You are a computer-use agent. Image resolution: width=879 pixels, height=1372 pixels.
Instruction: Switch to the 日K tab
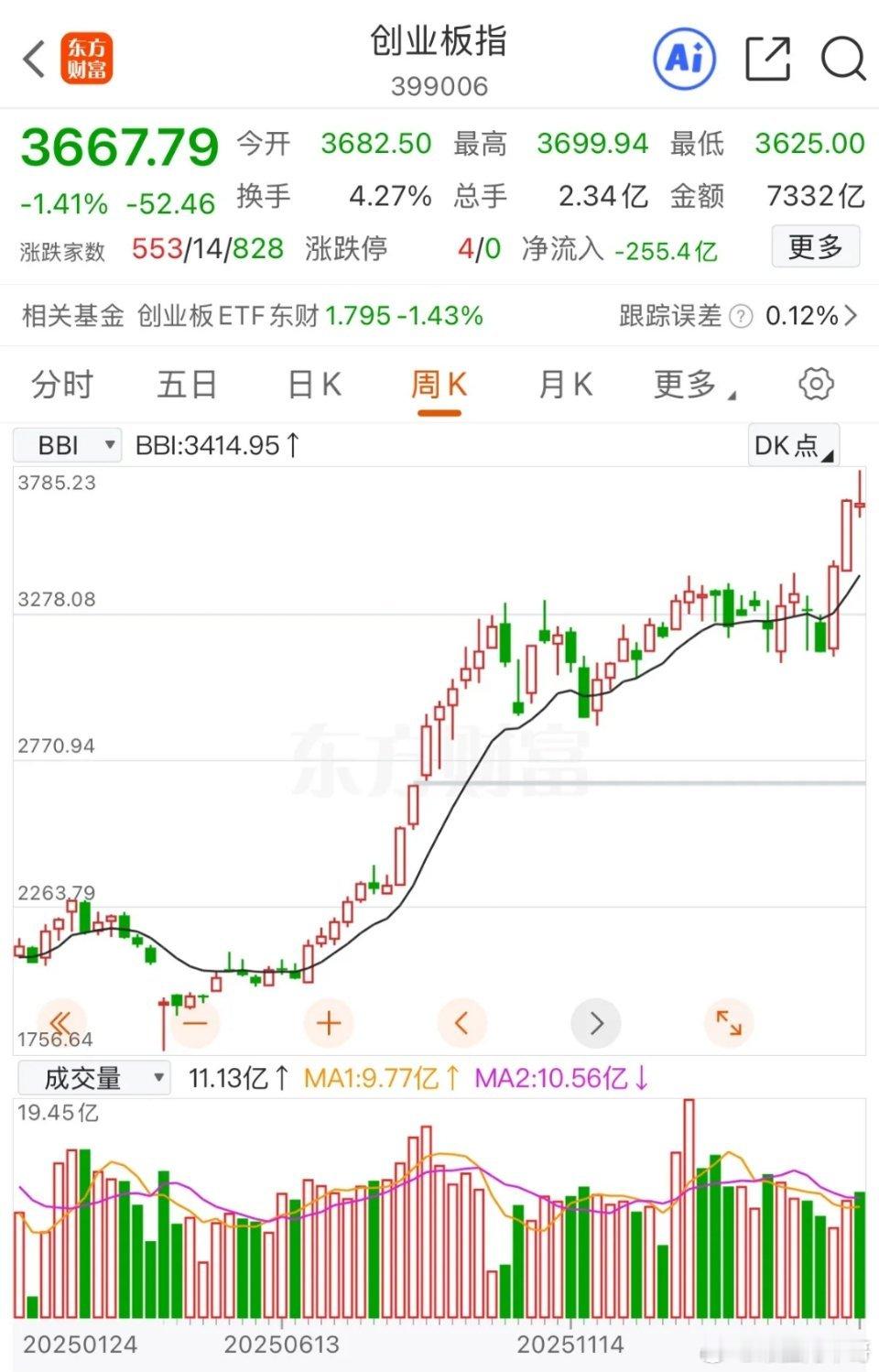(312, 384)
